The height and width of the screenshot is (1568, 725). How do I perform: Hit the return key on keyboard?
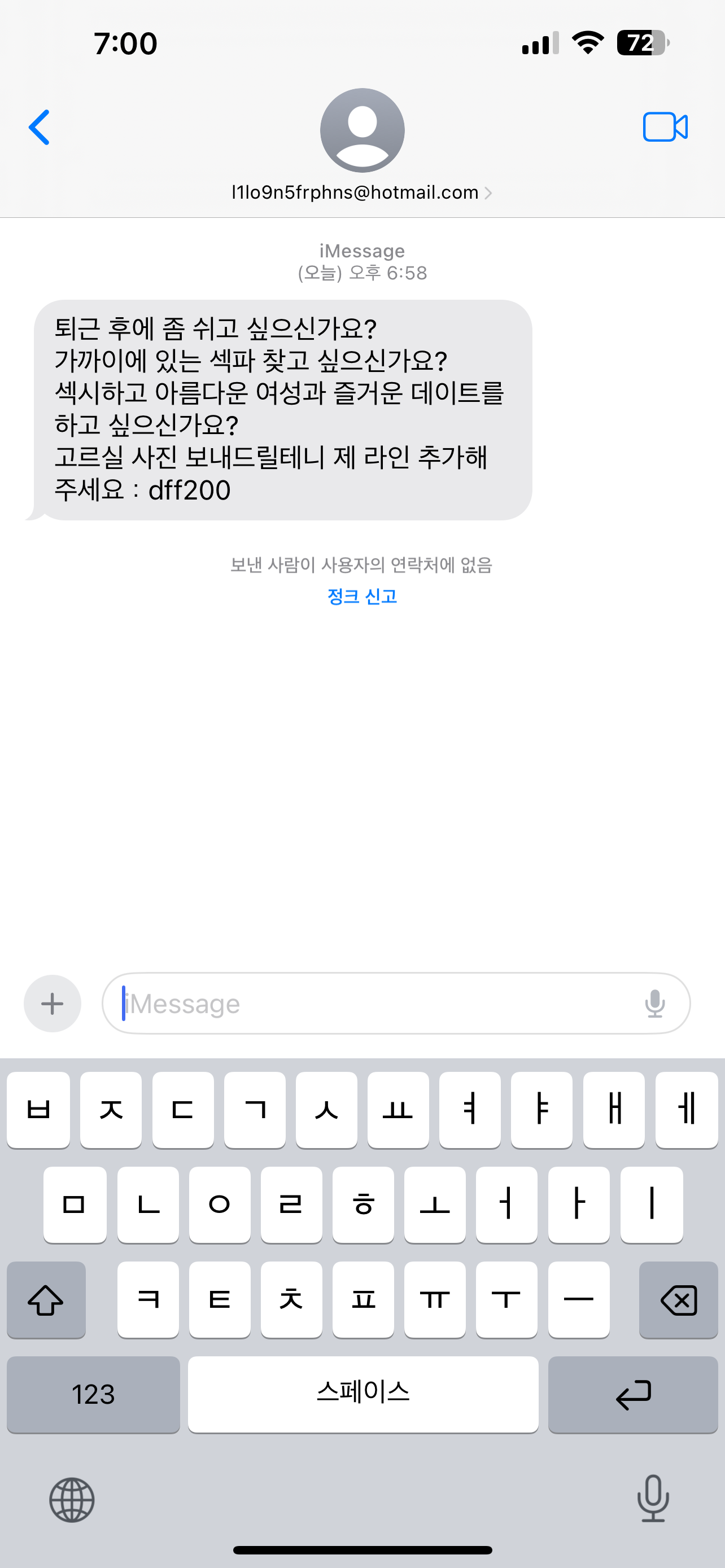click(632, 1394)
